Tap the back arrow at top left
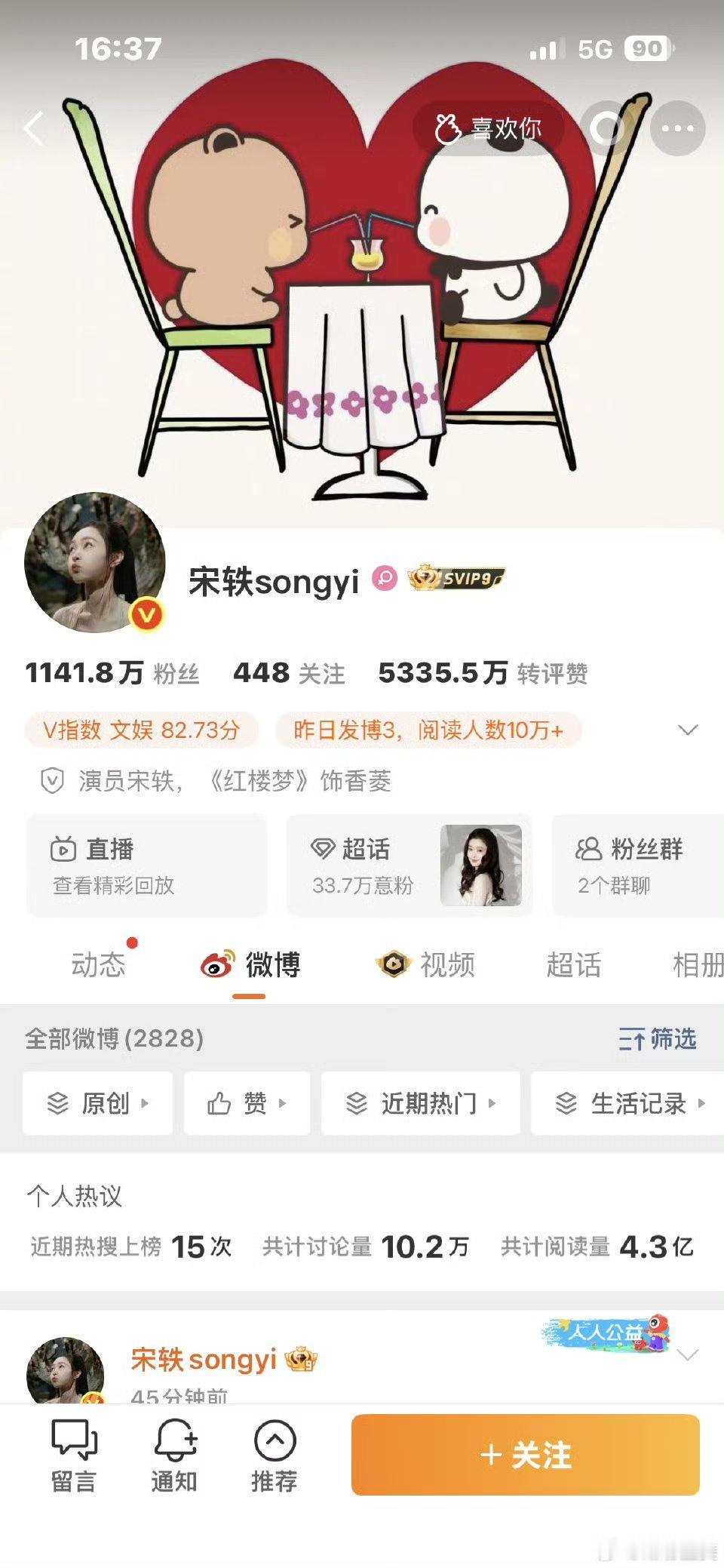 pyautogui.click(x=33, y=128)
